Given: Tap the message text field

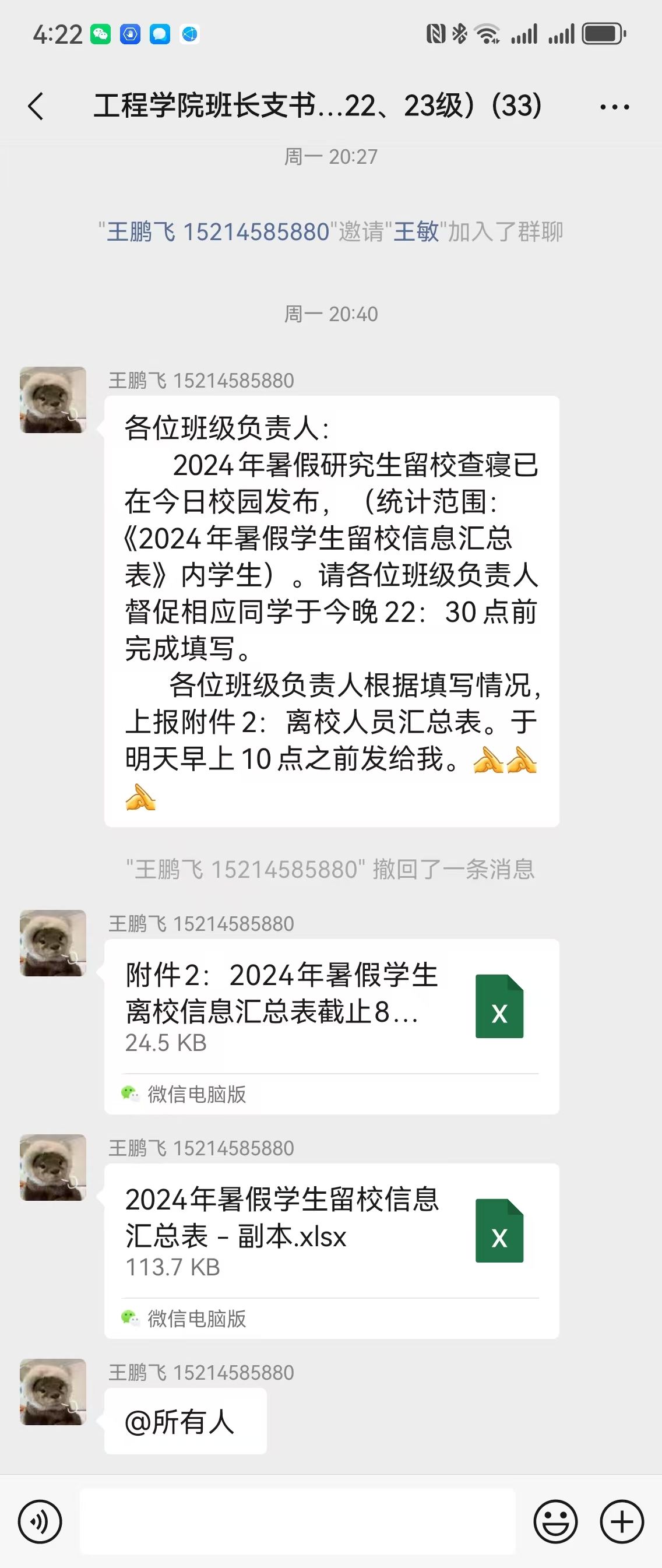Looking at the screenshot, I should 297,1521.
